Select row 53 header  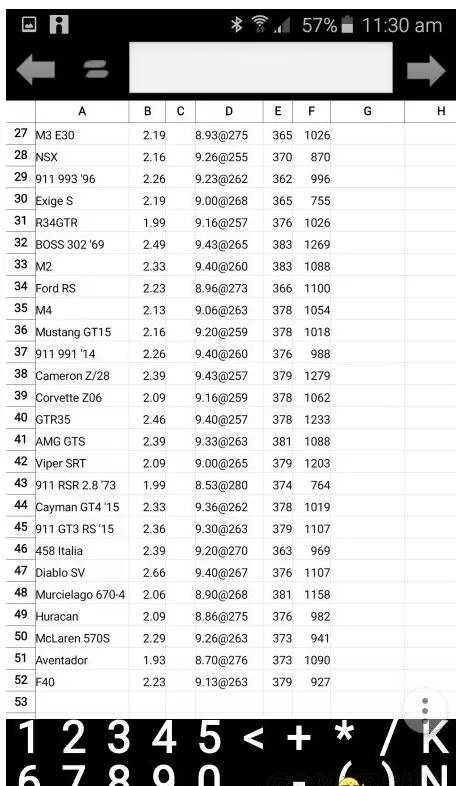click(21, 701)
